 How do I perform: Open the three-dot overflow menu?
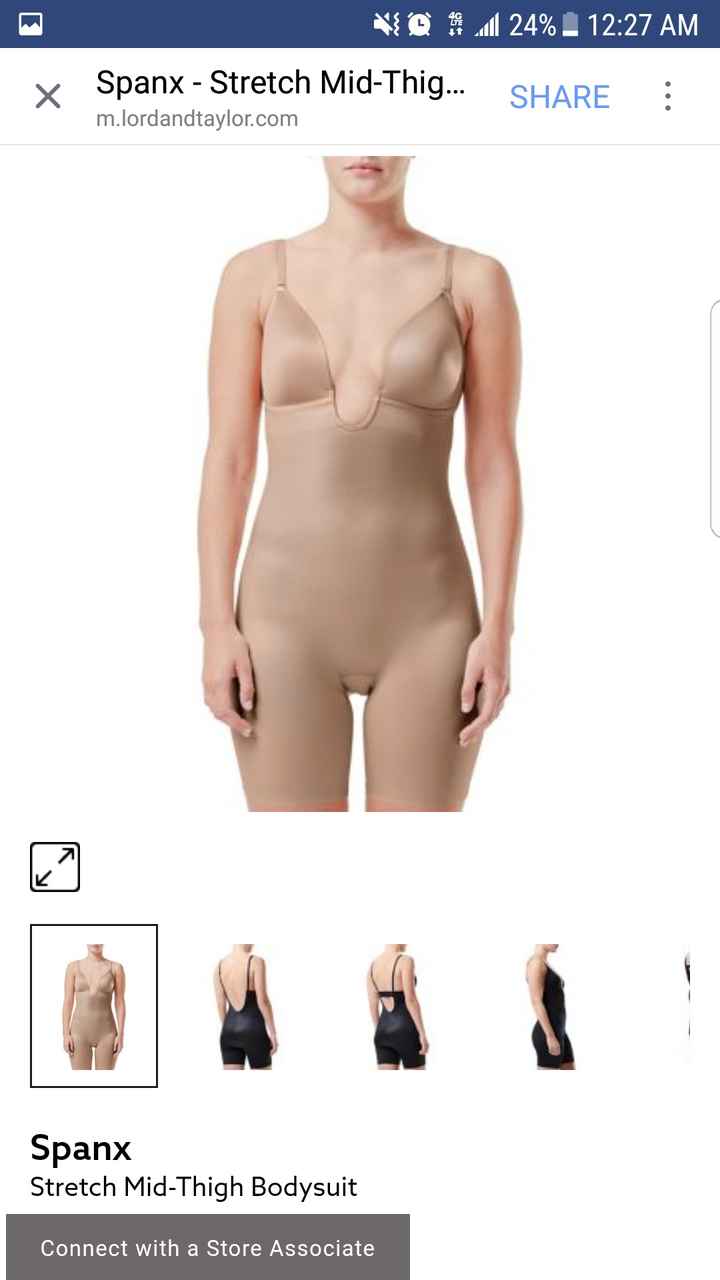point(667,97)
